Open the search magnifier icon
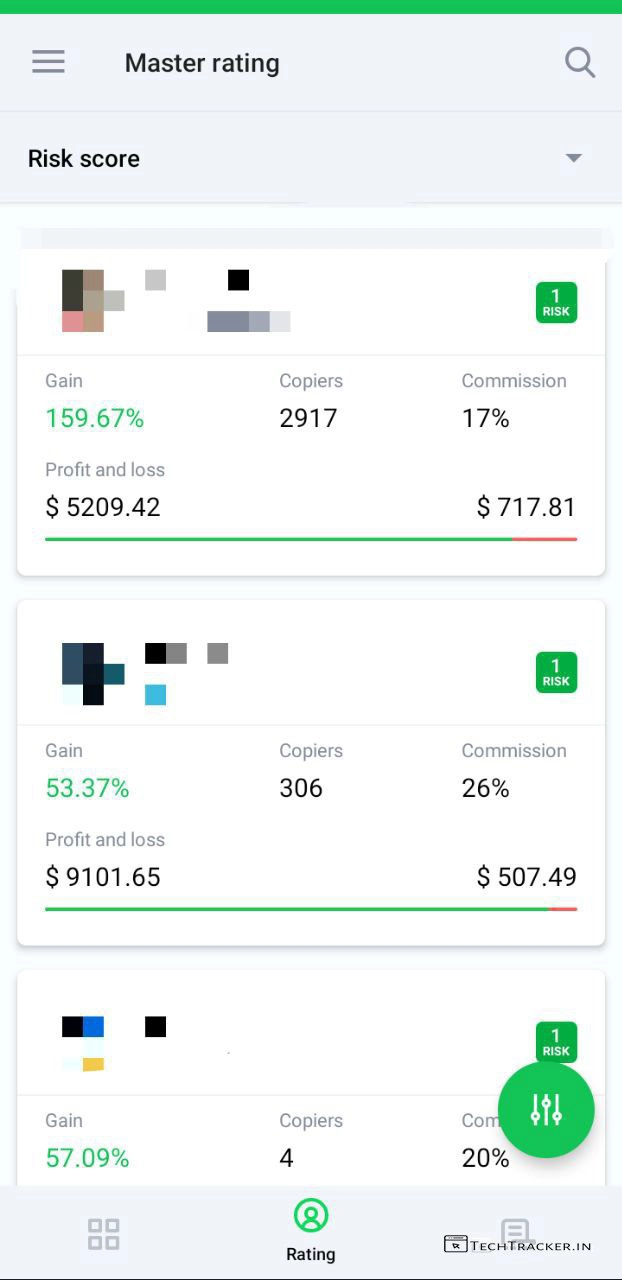This screenshot has width=622, height=1280. pyautogui.click(x=580, y=62)
